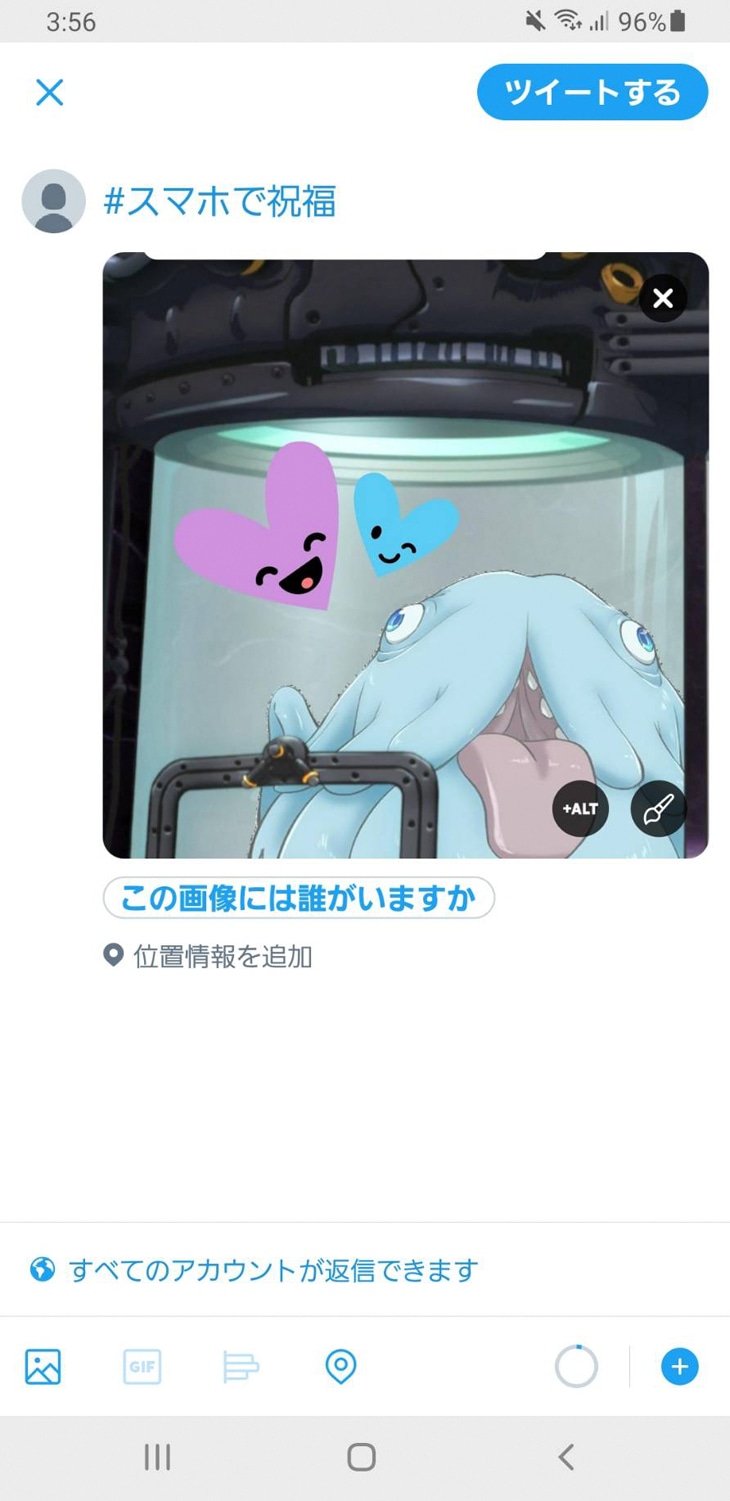Add ALT description to the image
This screenshot has width=730, height=1501.
point(580,808)
